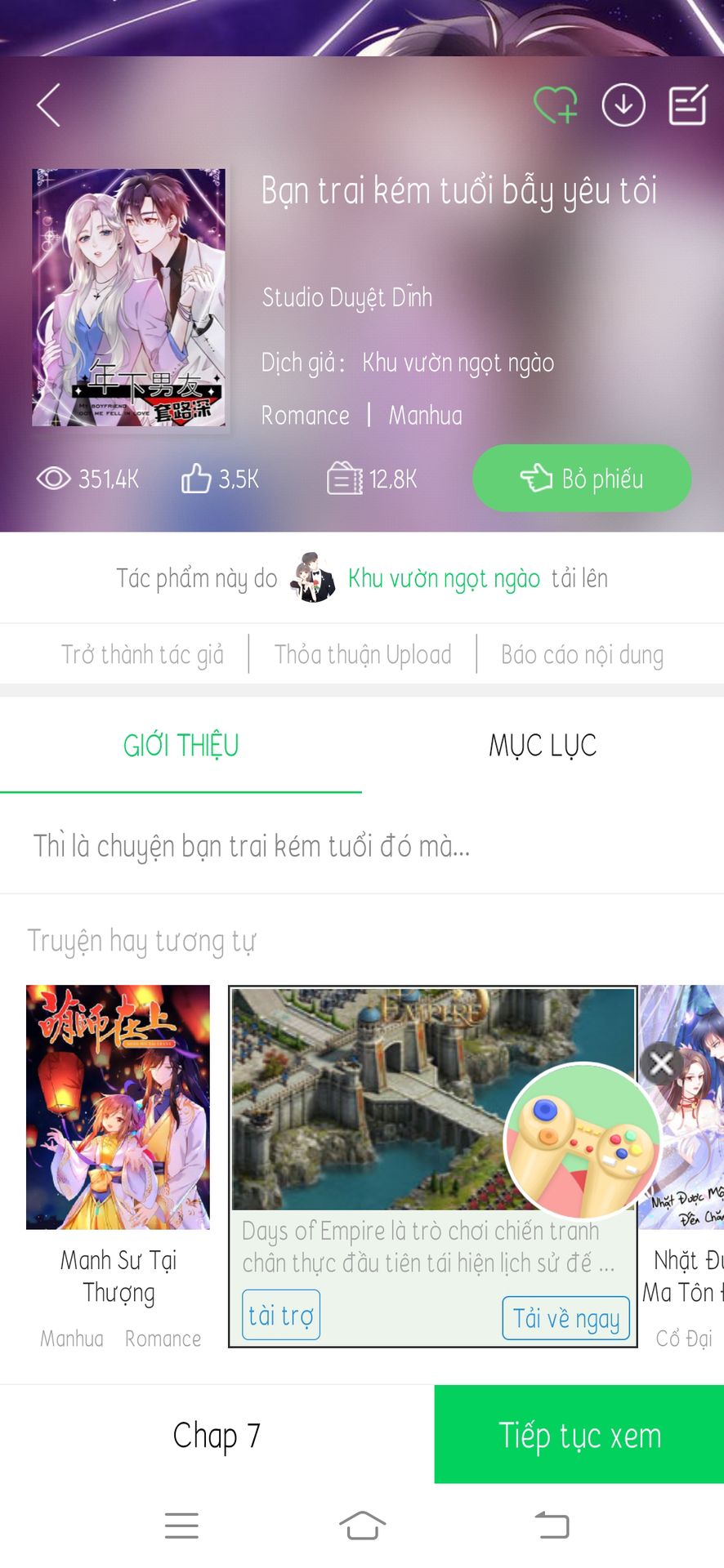724x1568 pixels.
Task: Select Trở thành tác giả
Action: (x=142, y=655)
